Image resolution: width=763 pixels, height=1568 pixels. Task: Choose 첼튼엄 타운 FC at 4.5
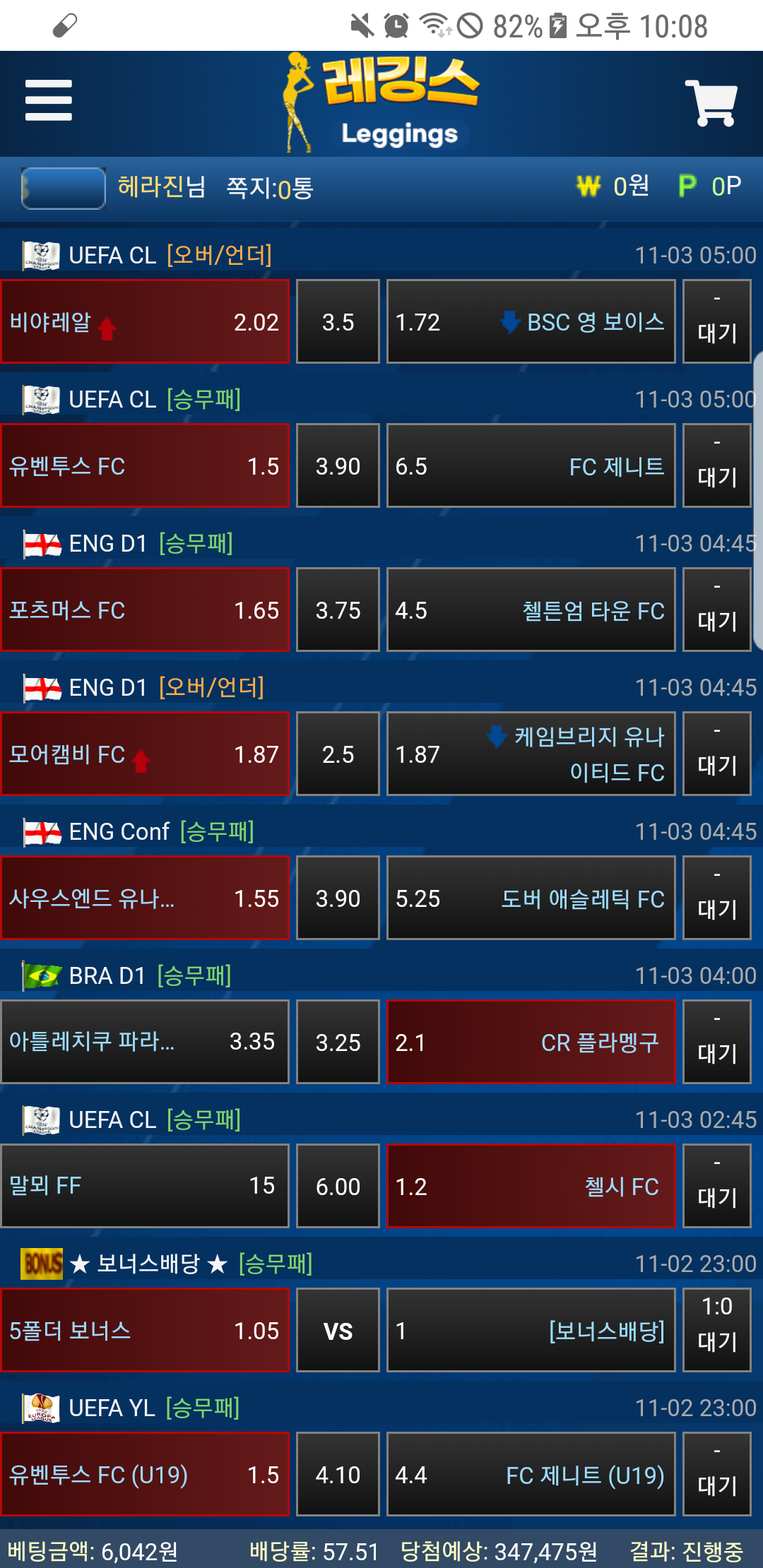click(x=531, y=610)
